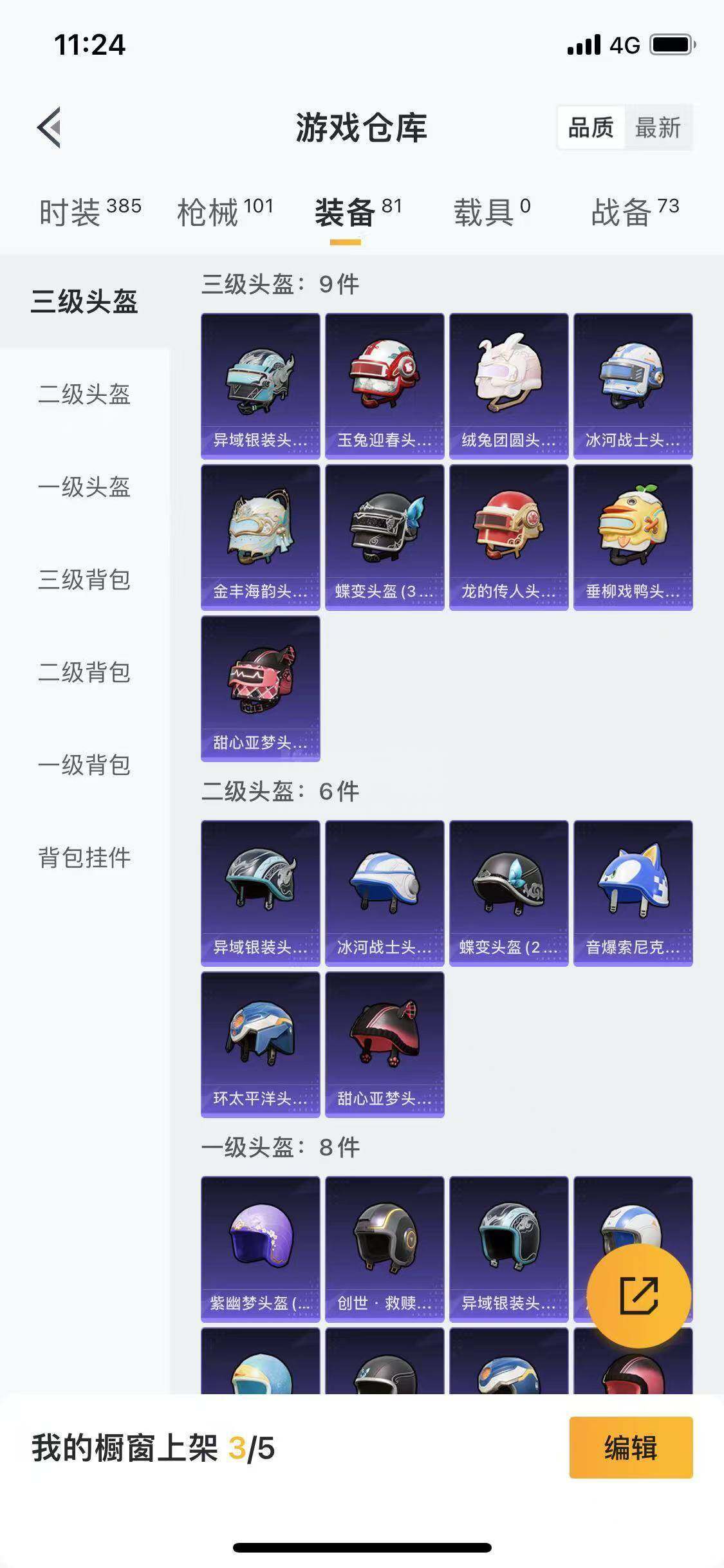Jump to the 二级背包 category
The width and height of the screenshot is (724, 1568).
pyautogui.click(x=84, y=672)
